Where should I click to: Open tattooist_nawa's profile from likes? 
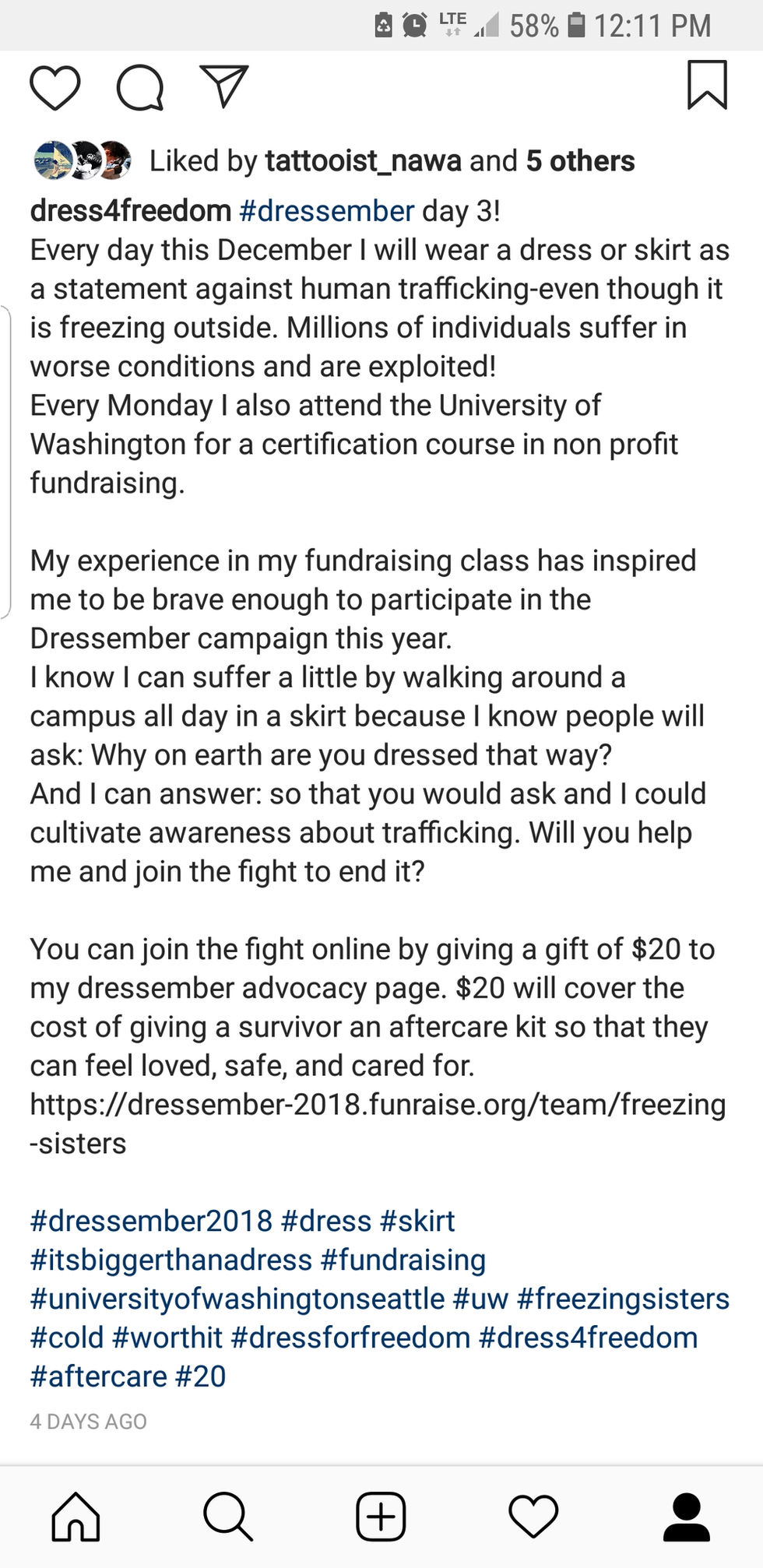pos(363,161)
